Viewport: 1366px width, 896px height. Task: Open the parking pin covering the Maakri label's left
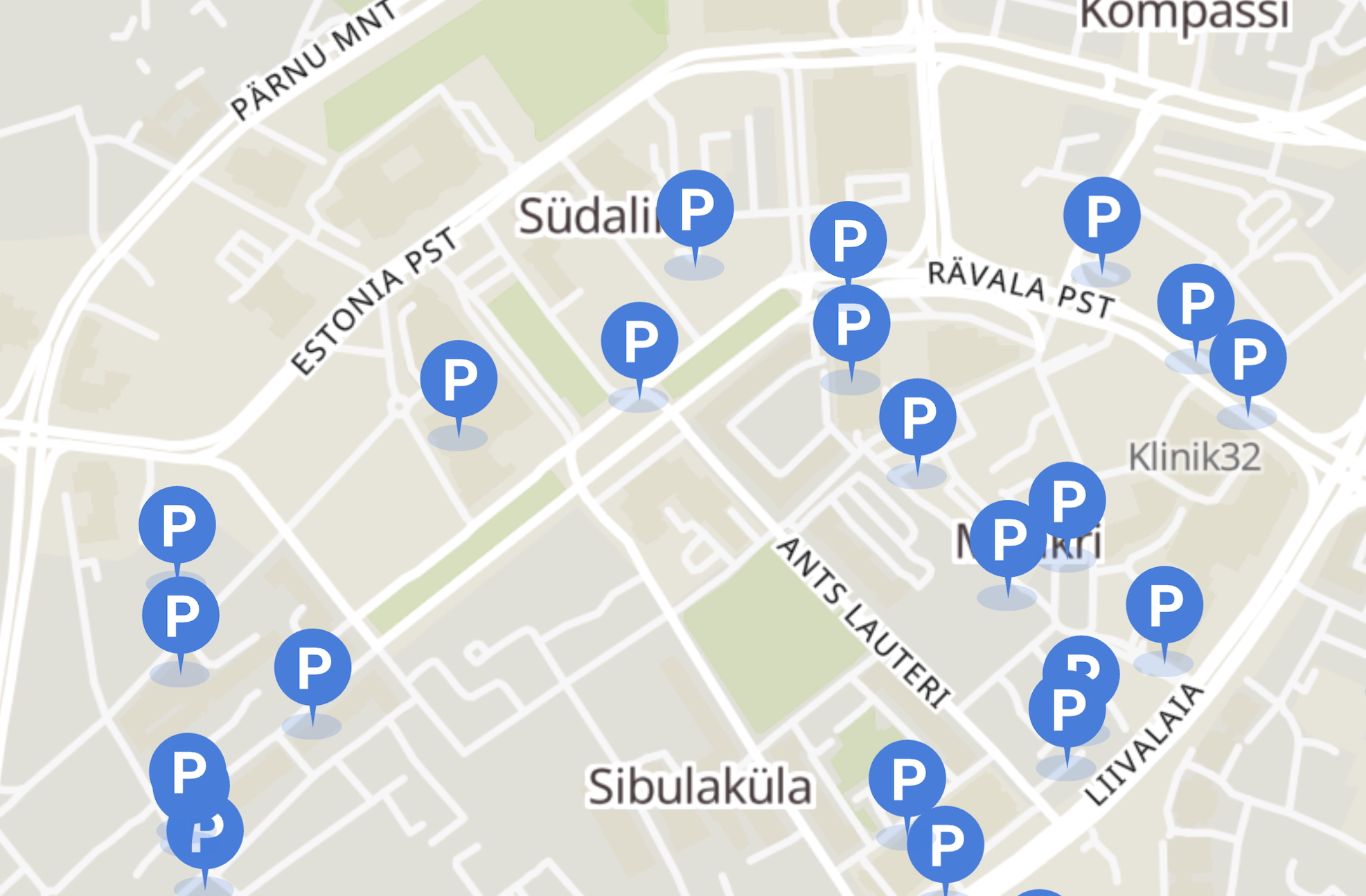[1007, 539]
